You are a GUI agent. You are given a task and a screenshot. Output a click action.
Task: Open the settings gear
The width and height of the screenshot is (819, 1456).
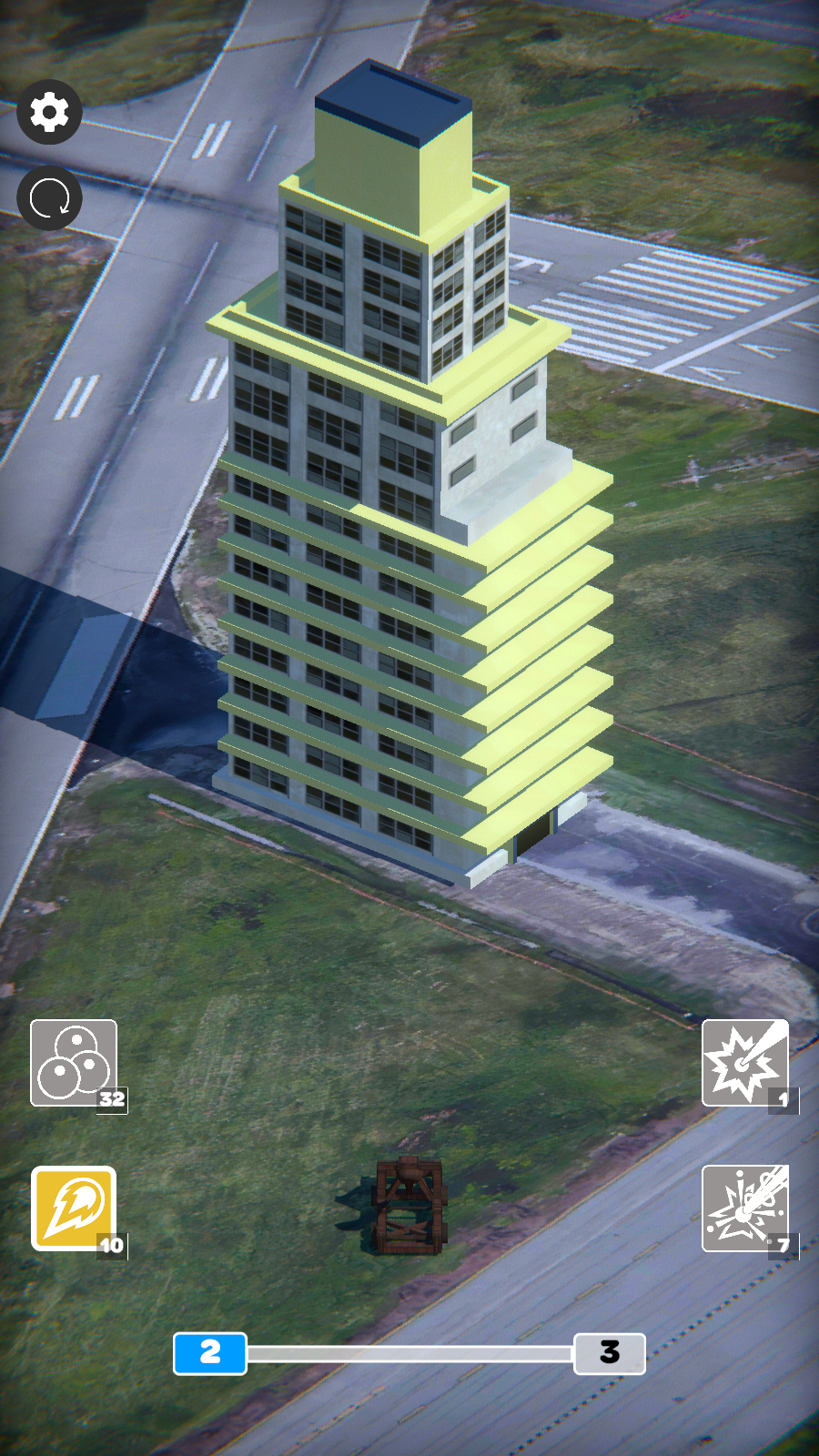(49, 112)
